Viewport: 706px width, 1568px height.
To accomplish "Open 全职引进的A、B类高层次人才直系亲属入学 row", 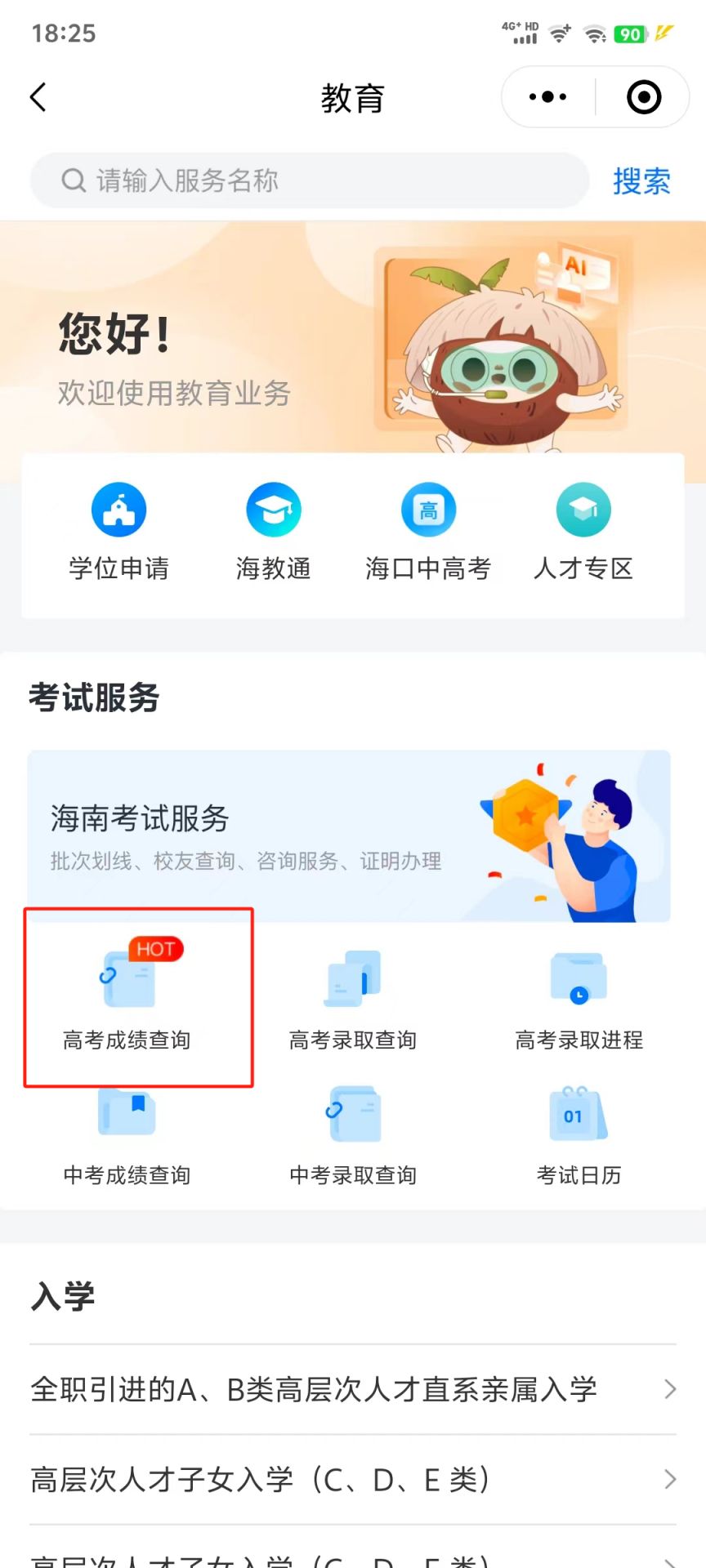I will pos(353,1389).
